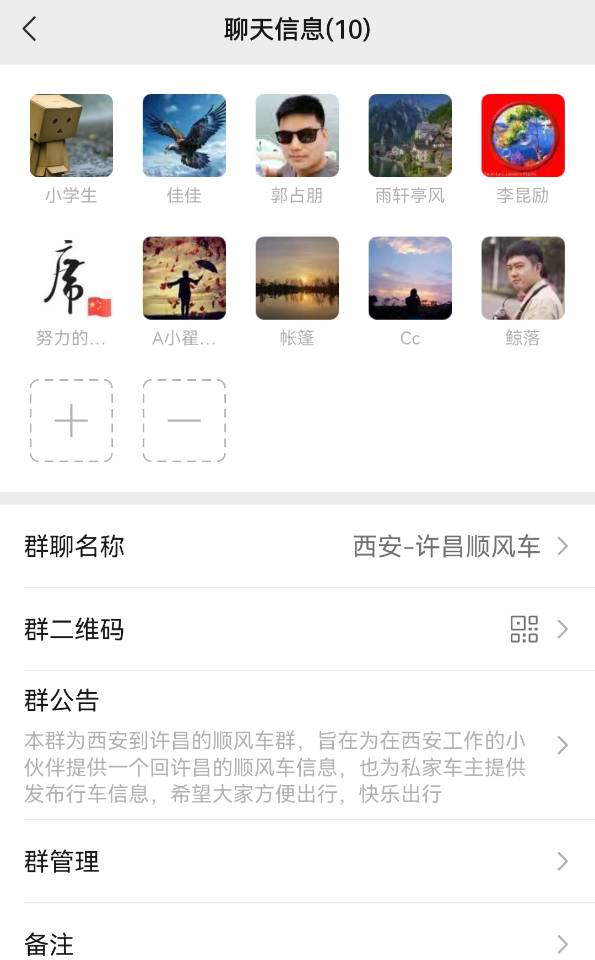595x960 pixels.
Task: Open the 努力的… member avatar
Action: (71, 278)
